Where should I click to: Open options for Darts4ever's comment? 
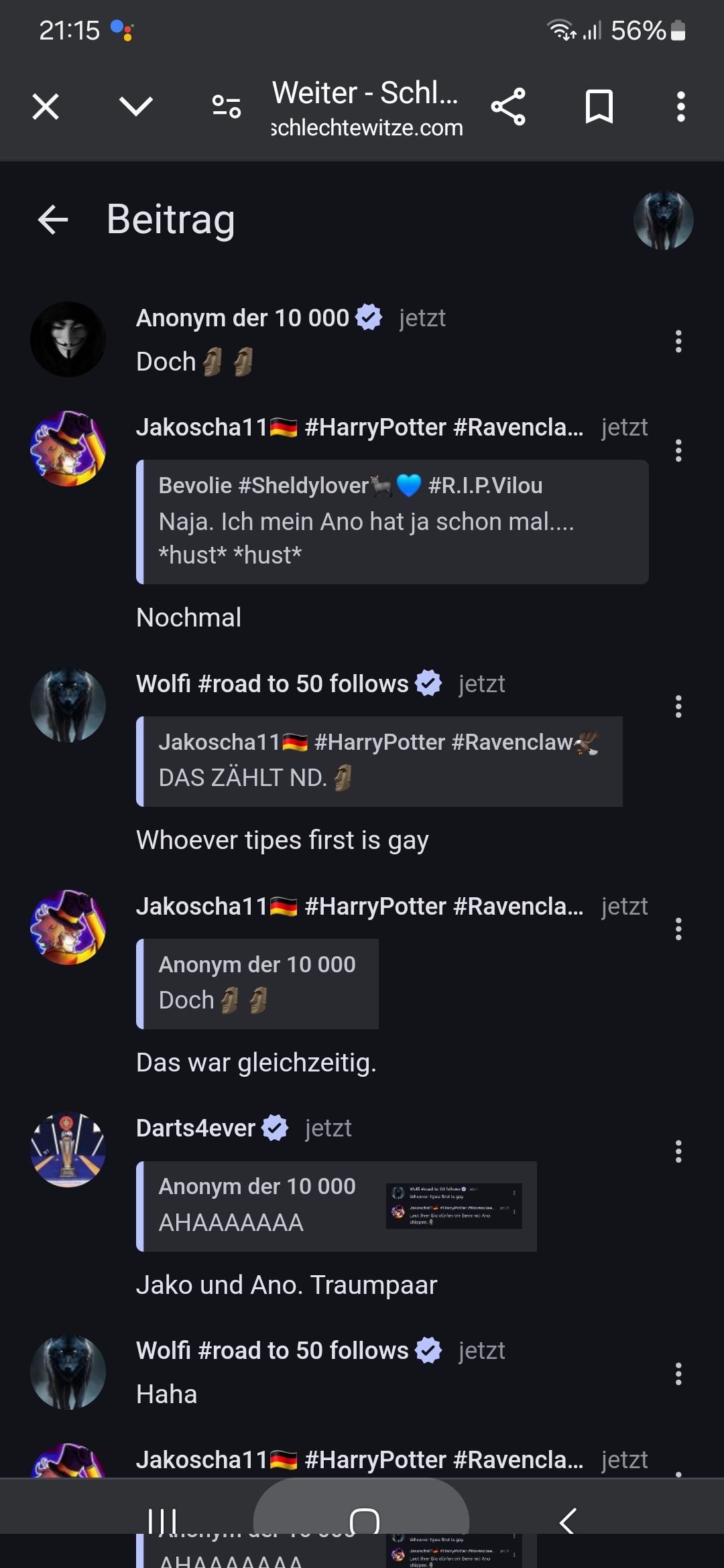[x=678, y=1151]
